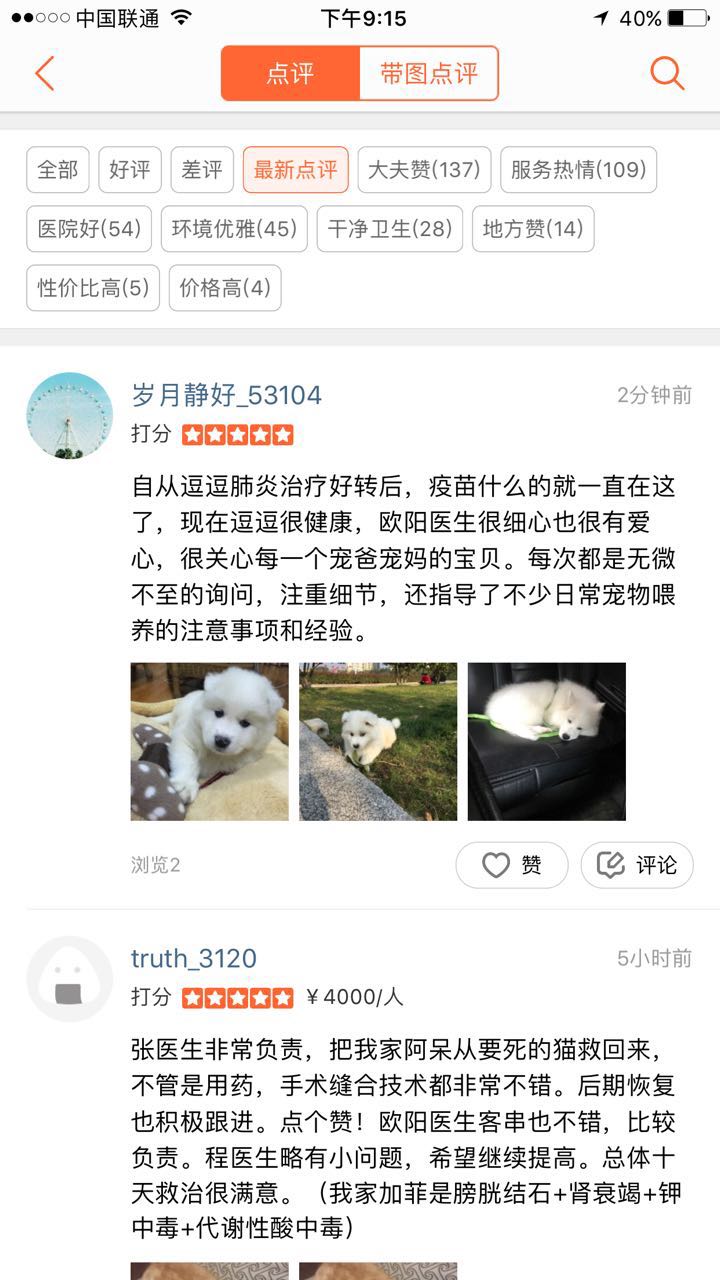Like the review by 岁月静好_53104
This screenshot has width=720, height=1280.
click(512, 865)
